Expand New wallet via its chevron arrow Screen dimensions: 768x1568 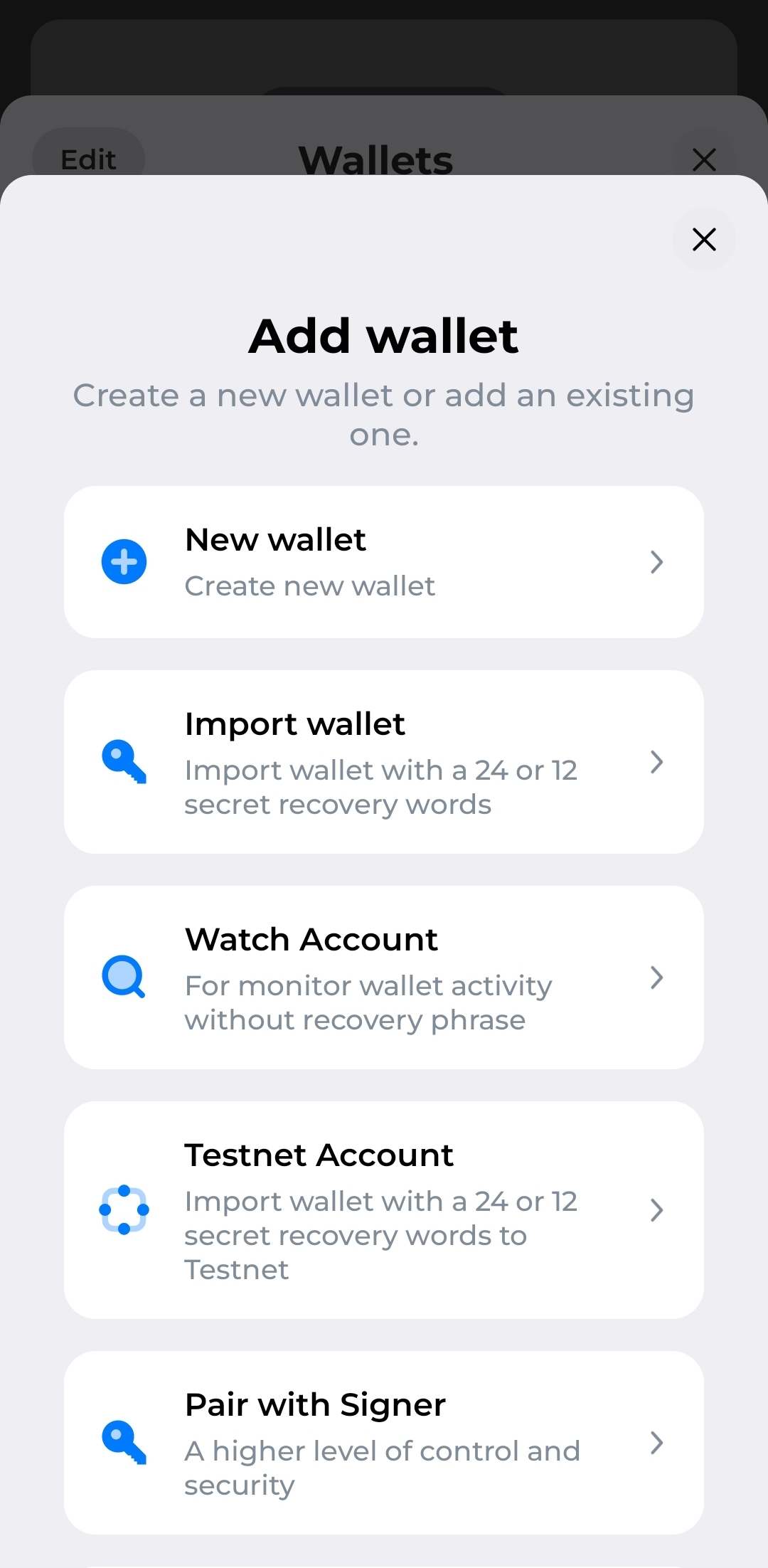(657, 561)
